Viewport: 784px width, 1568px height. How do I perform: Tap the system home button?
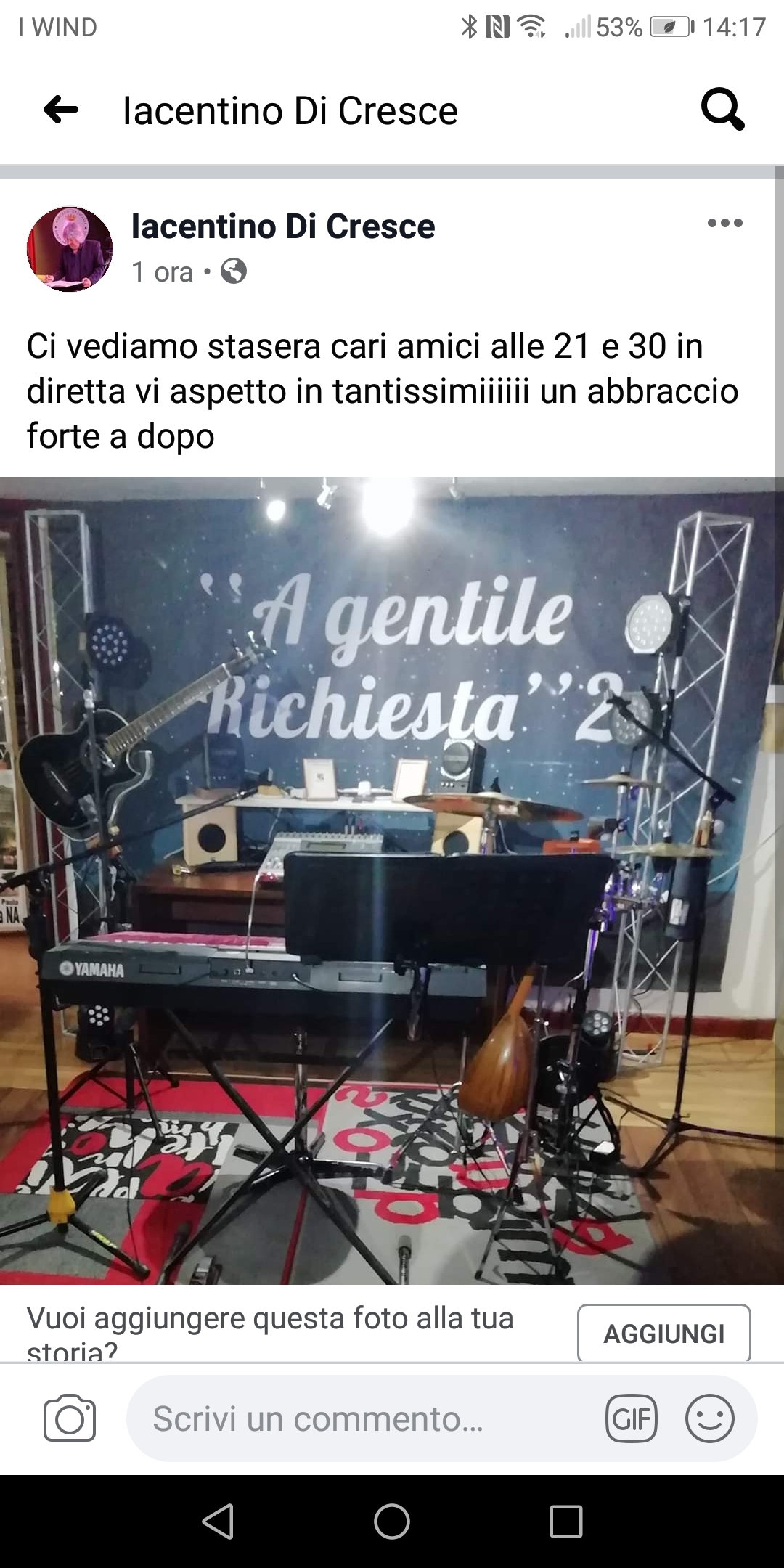[392, 1521]
